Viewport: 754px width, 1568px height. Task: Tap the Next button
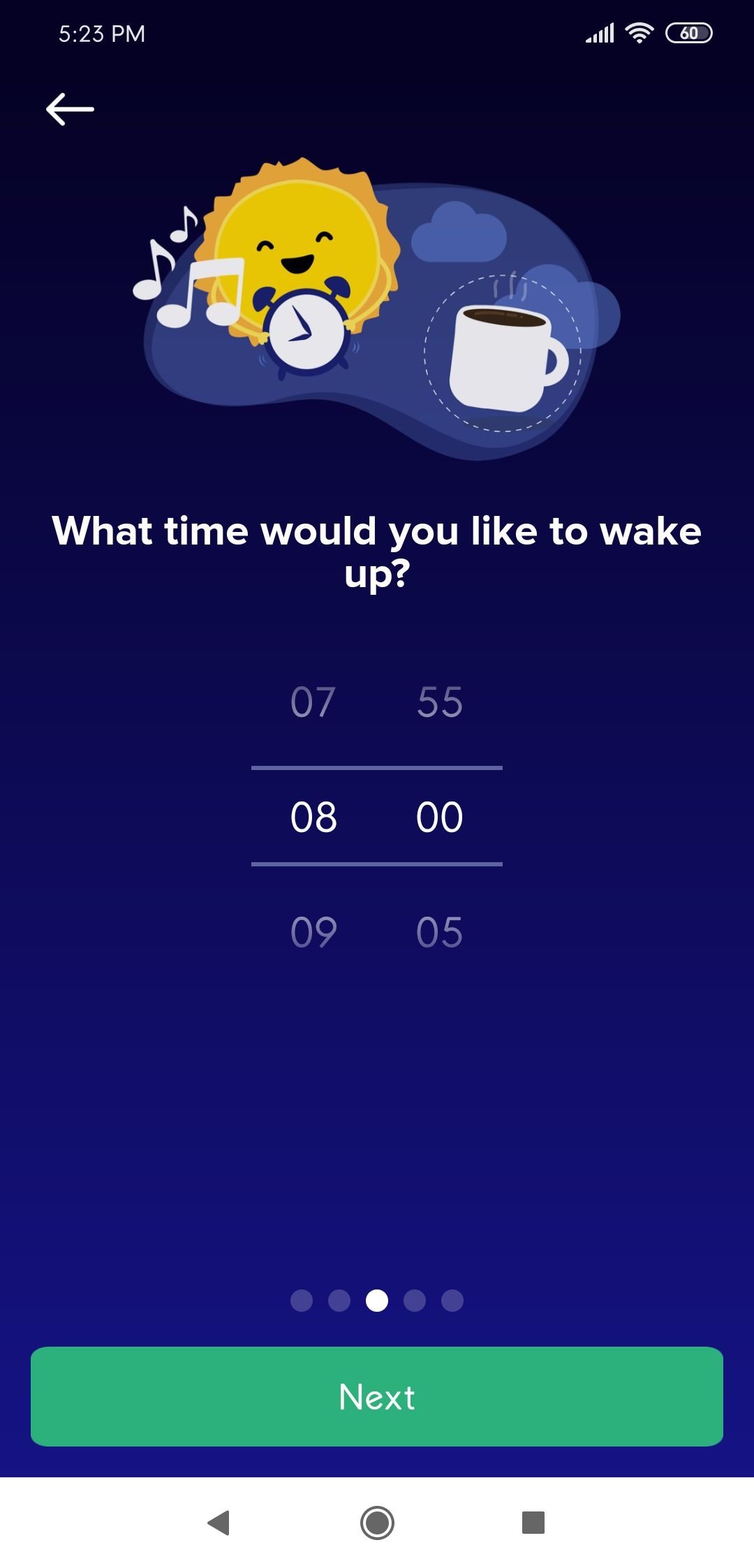pyautogui.click(x=377, y=1397)
